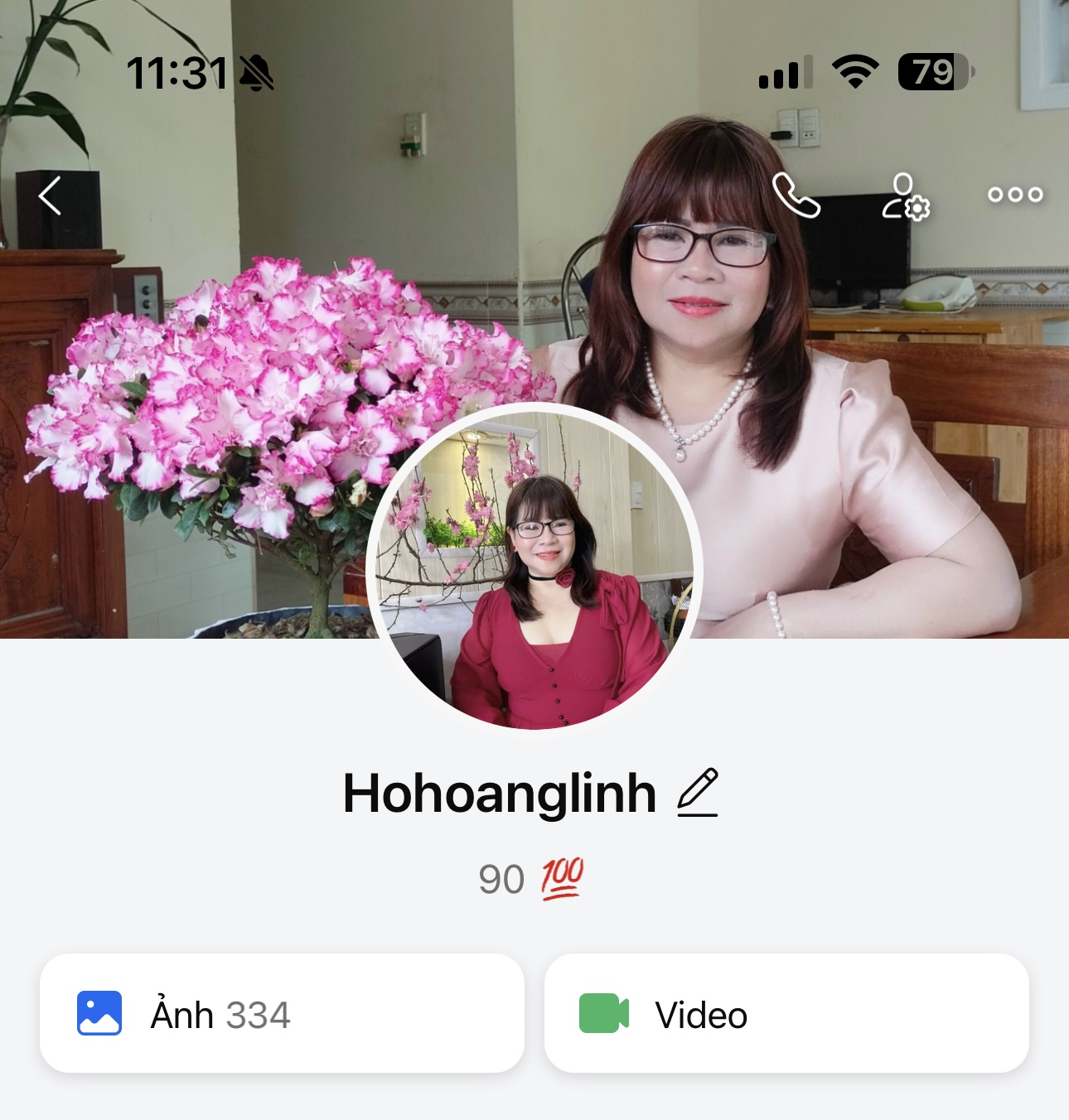Screen dimensions: 1069x1120
Task: Start a voice call with Hohoanglinh
Action: 796,196
